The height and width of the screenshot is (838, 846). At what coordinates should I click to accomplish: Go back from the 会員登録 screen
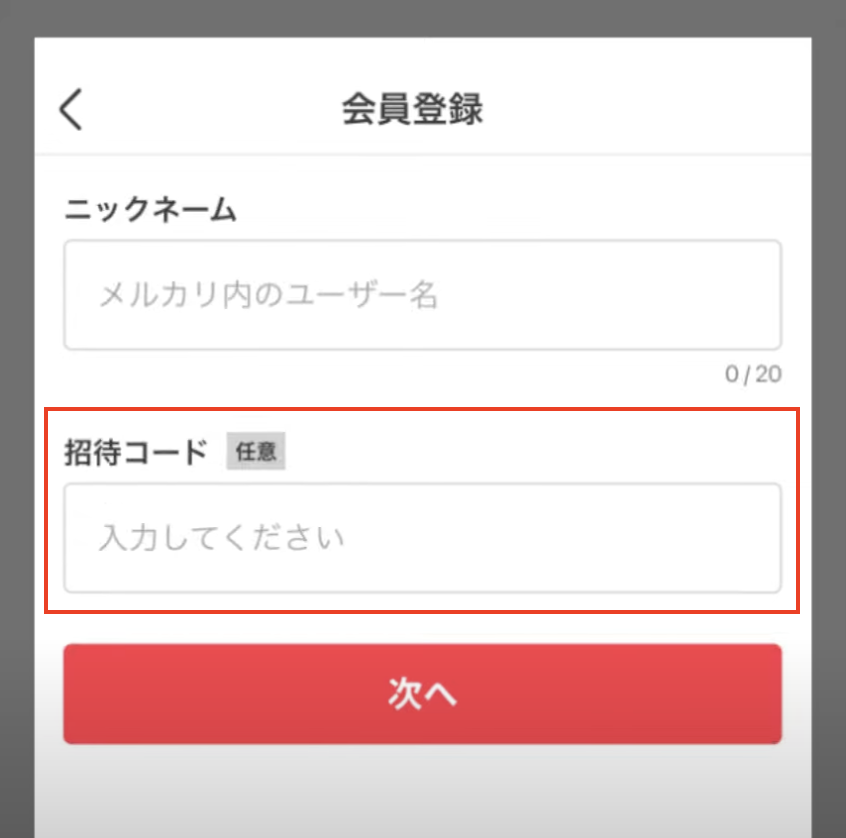coord(70,110)
